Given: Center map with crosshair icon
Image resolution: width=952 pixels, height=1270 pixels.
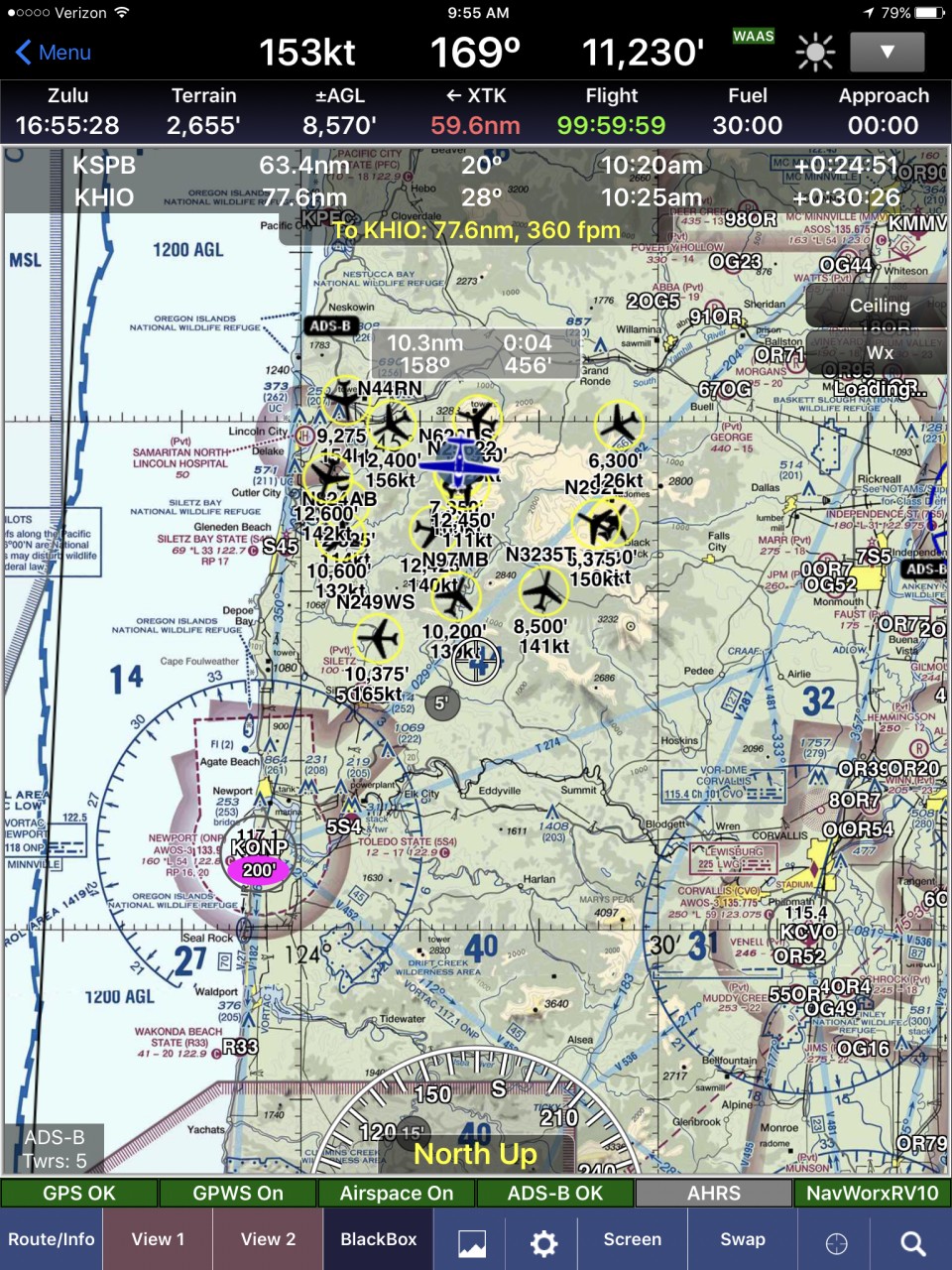Looking at the screenshot, I should [x=836, y=1242].
